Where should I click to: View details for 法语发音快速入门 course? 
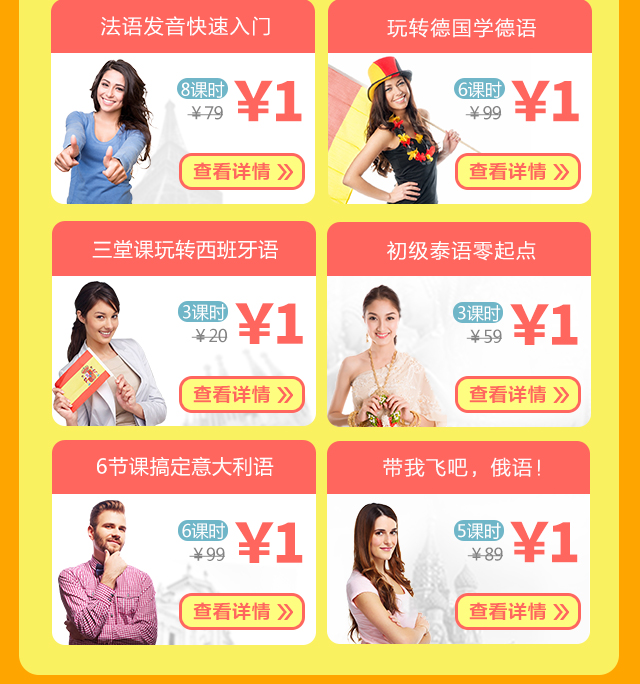point(242,172)
